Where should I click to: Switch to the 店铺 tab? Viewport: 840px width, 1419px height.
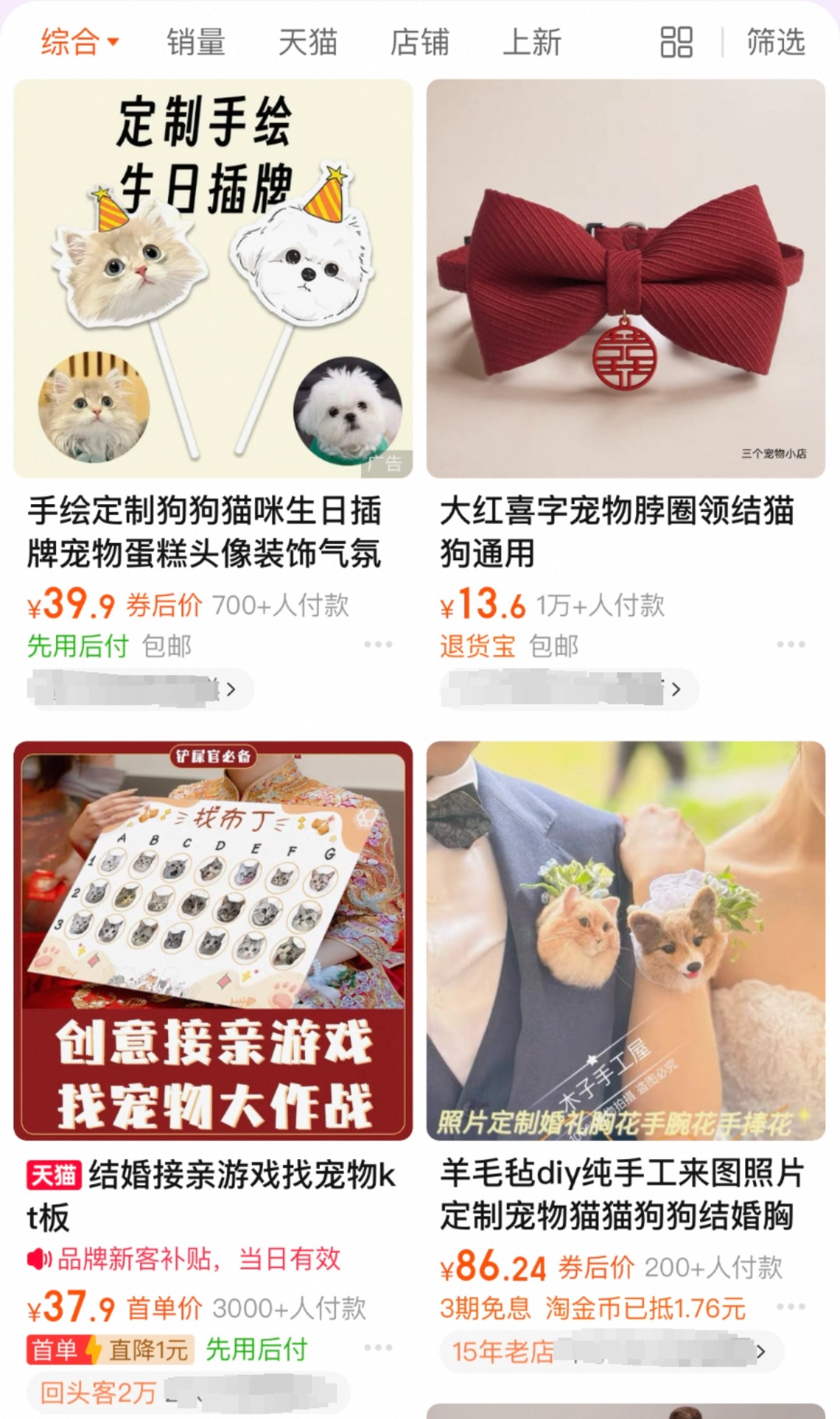tap(419, 42)
